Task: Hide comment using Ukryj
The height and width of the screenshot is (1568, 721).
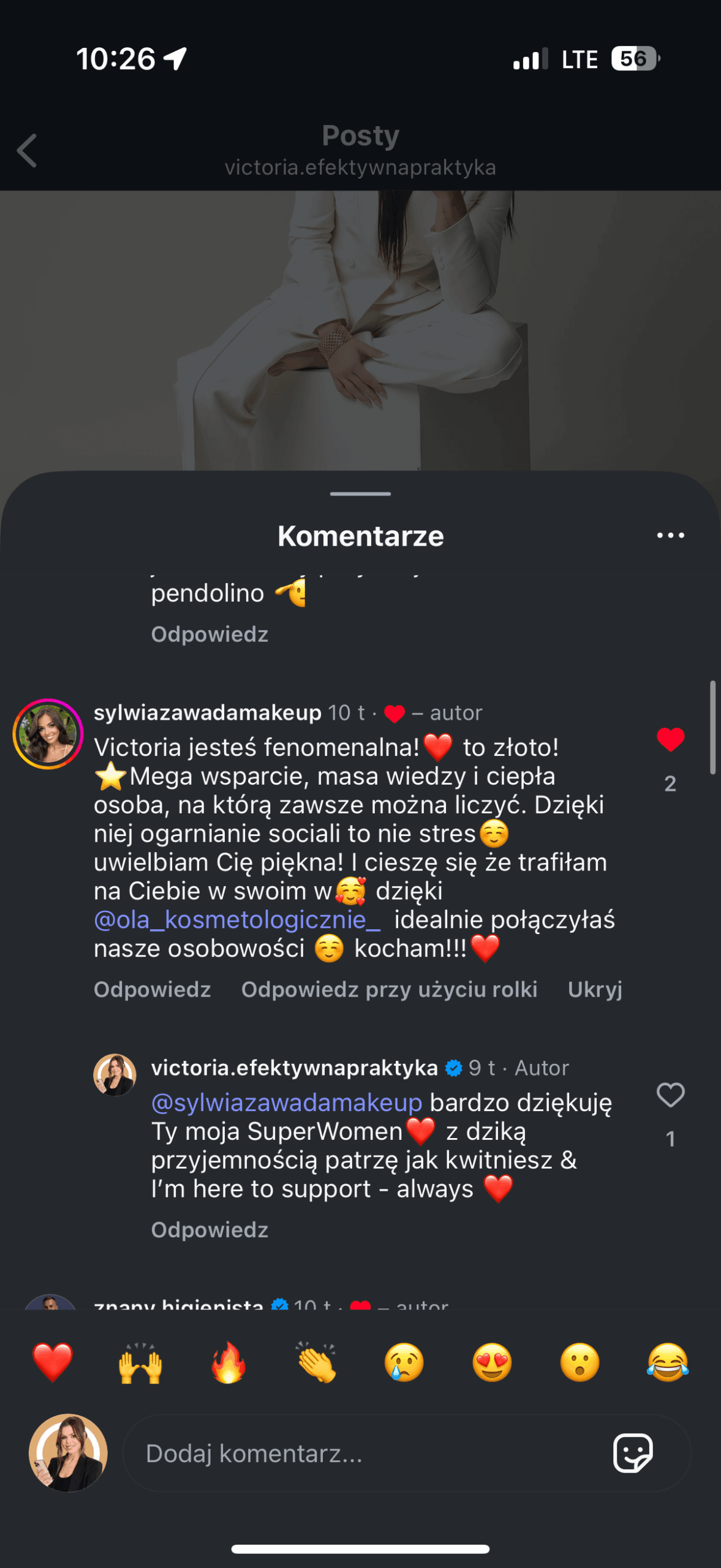Action: pyautogui.click(x=594, y=990)
